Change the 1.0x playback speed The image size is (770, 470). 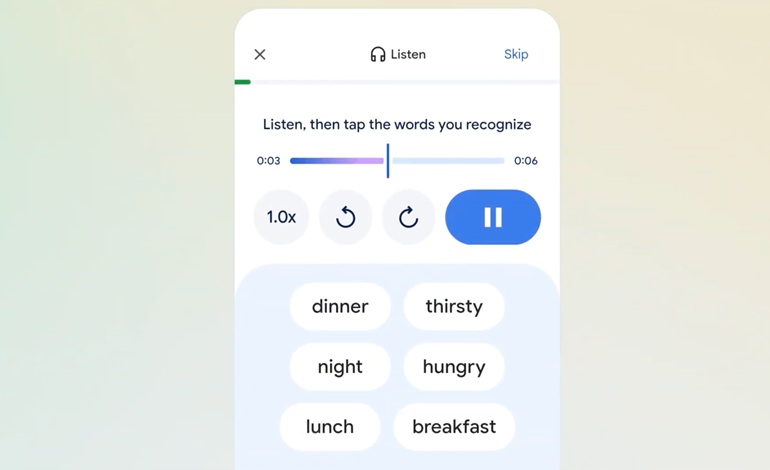click(x=281, y=217)
